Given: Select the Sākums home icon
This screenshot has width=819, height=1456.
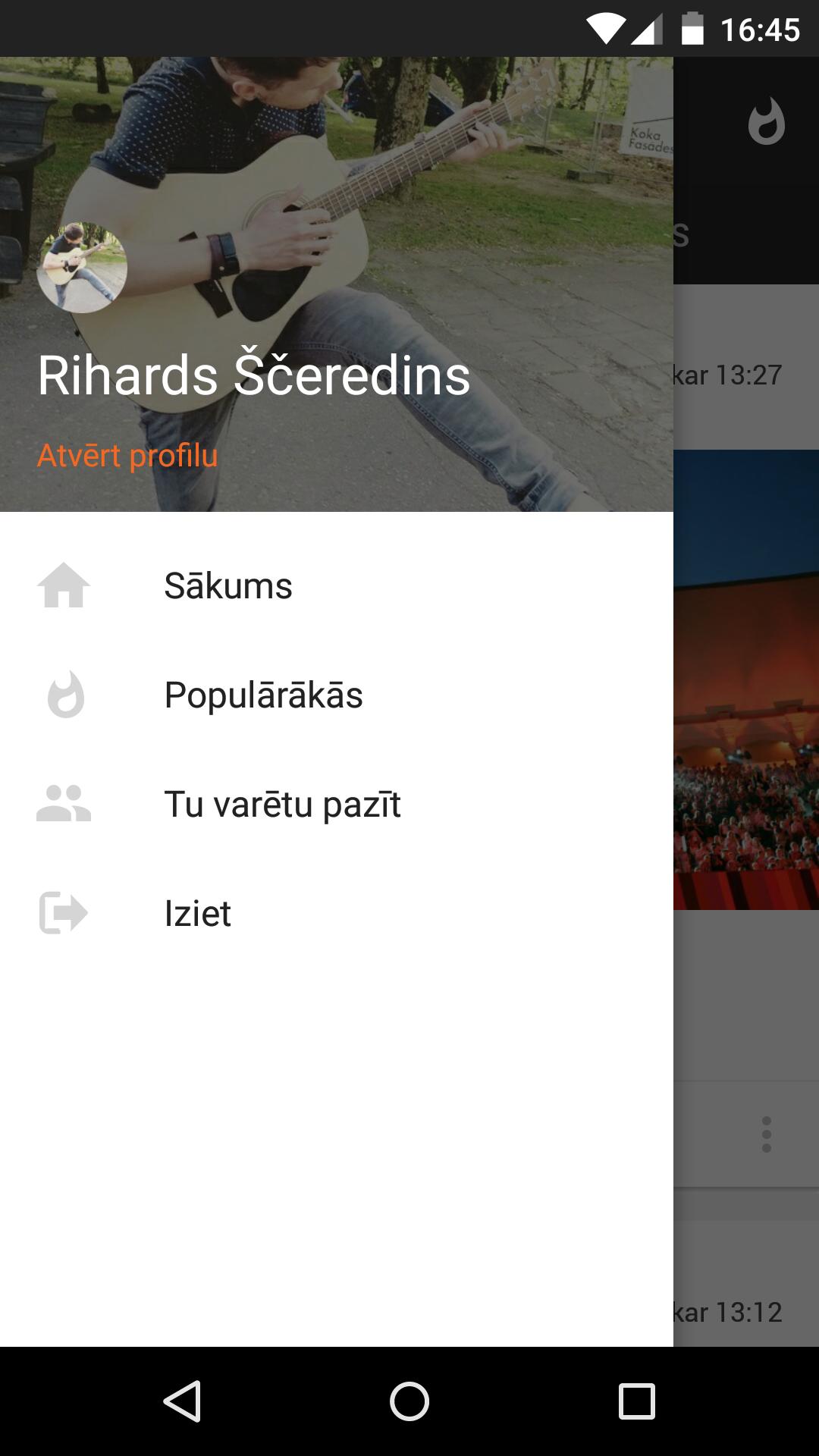Looking at the screenshot, I should [x=64, y=585].
